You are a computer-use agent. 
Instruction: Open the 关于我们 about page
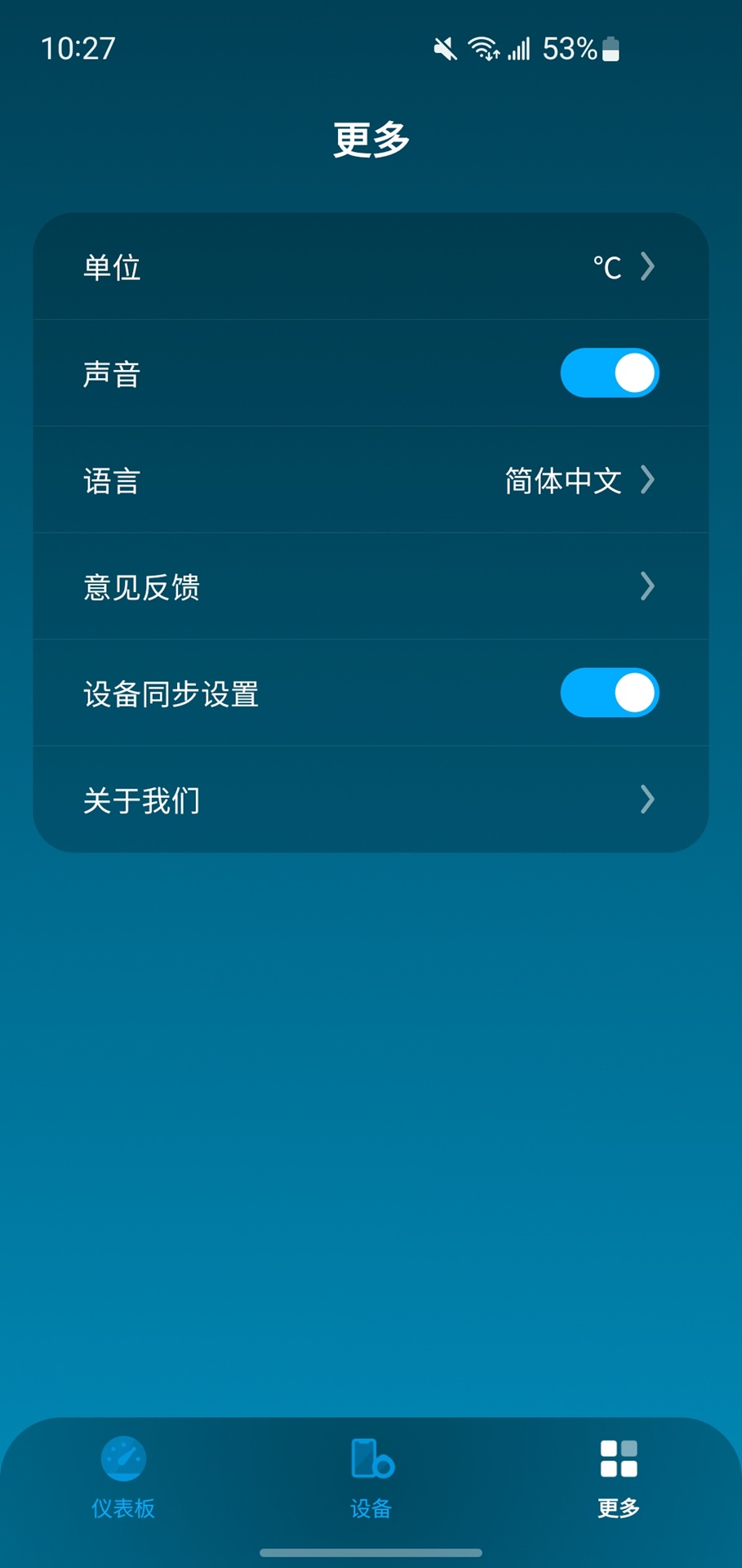pos(371,800)
